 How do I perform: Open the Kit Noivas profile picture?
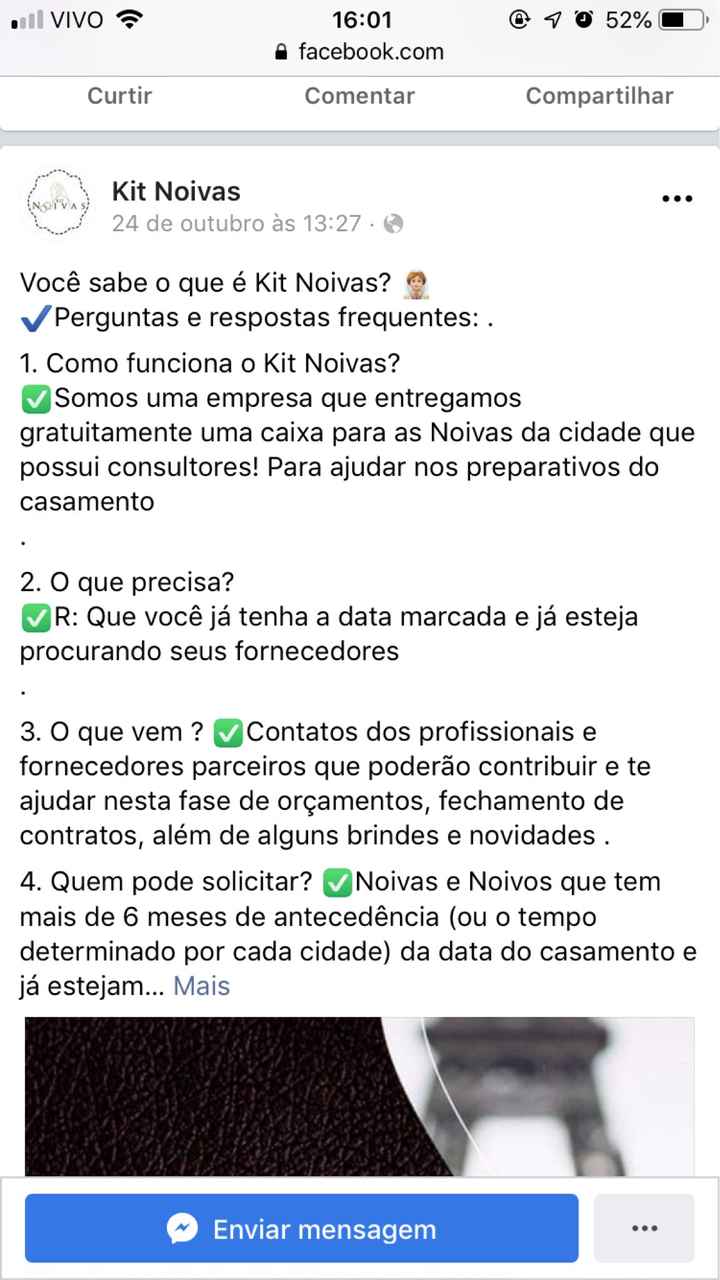coord(57,203)
